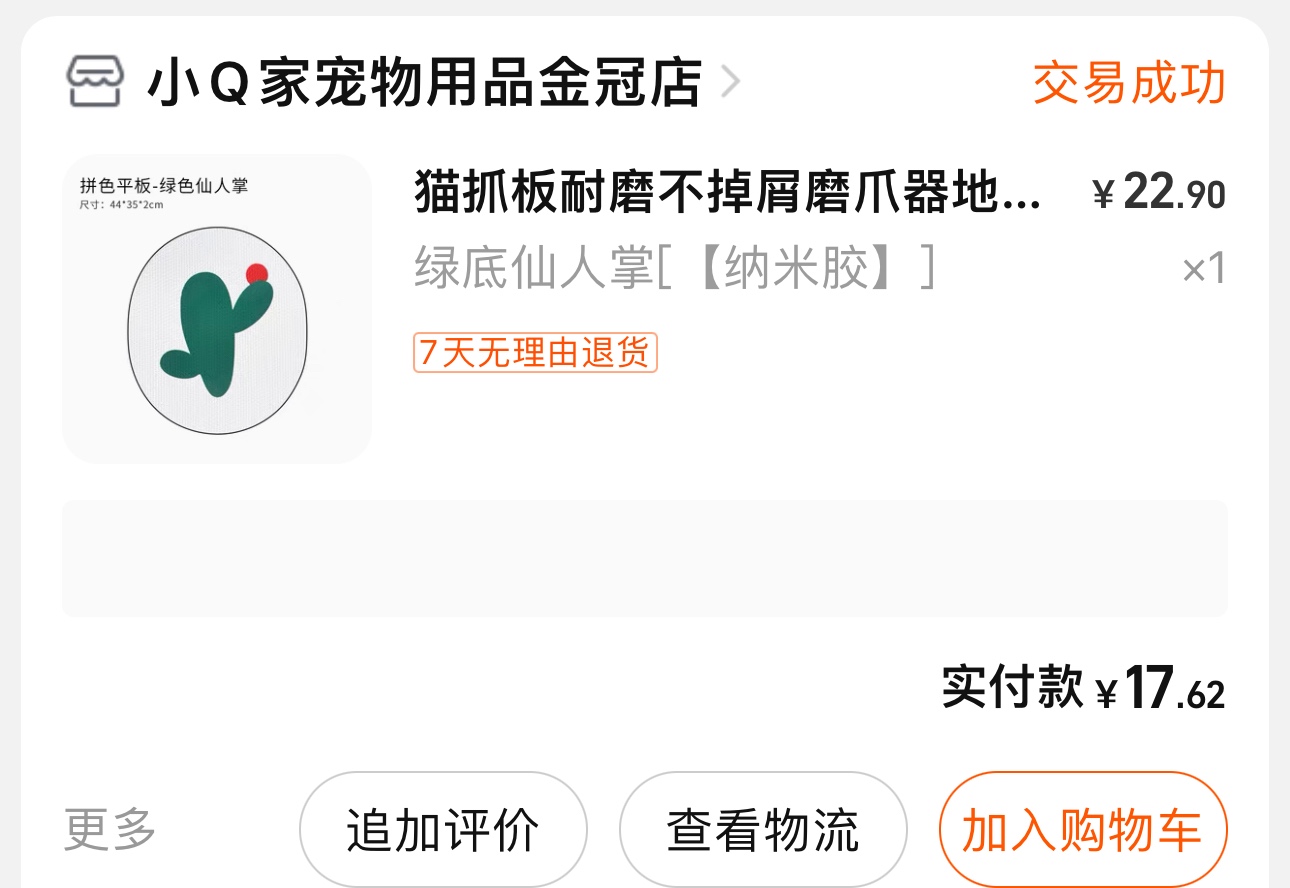
Task: Open the 猫抓板耐磨不掉屑 order details
Action: pyautogui.click(x=727, y=190)
